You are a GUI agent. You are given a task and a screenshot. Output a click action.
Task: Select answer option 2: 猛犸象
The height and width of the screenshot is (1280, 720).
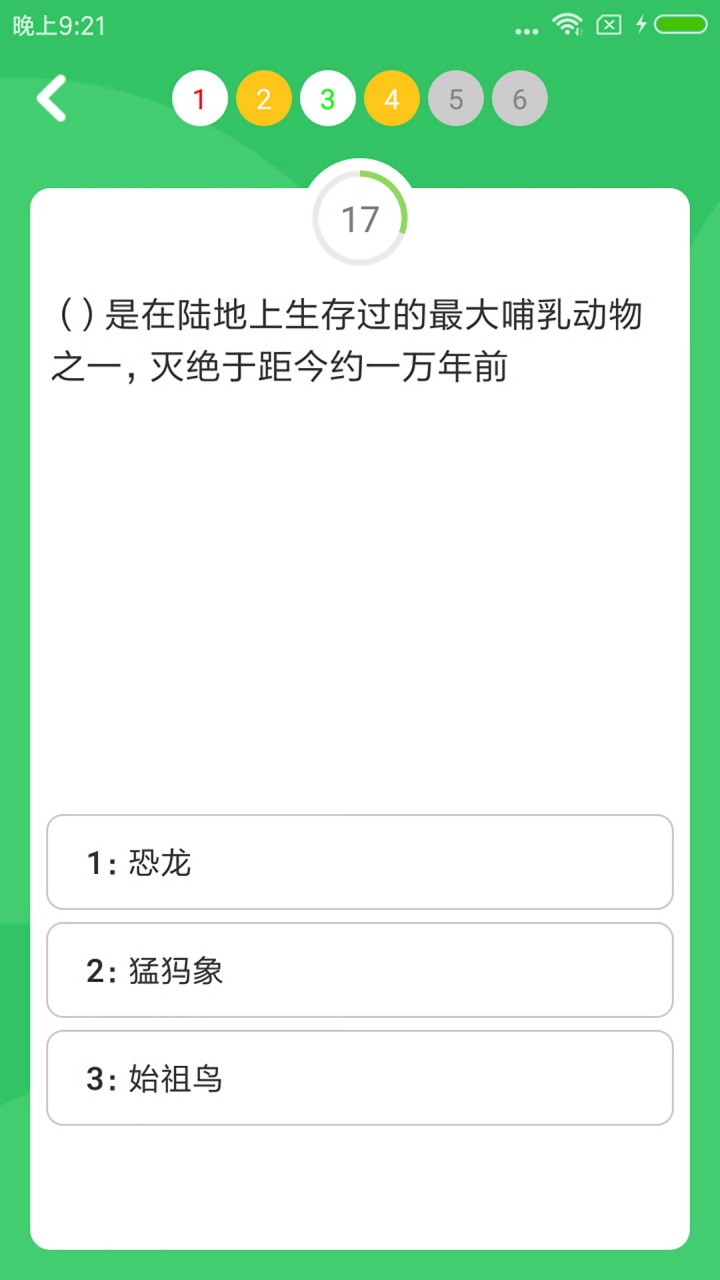coord(360,970)
